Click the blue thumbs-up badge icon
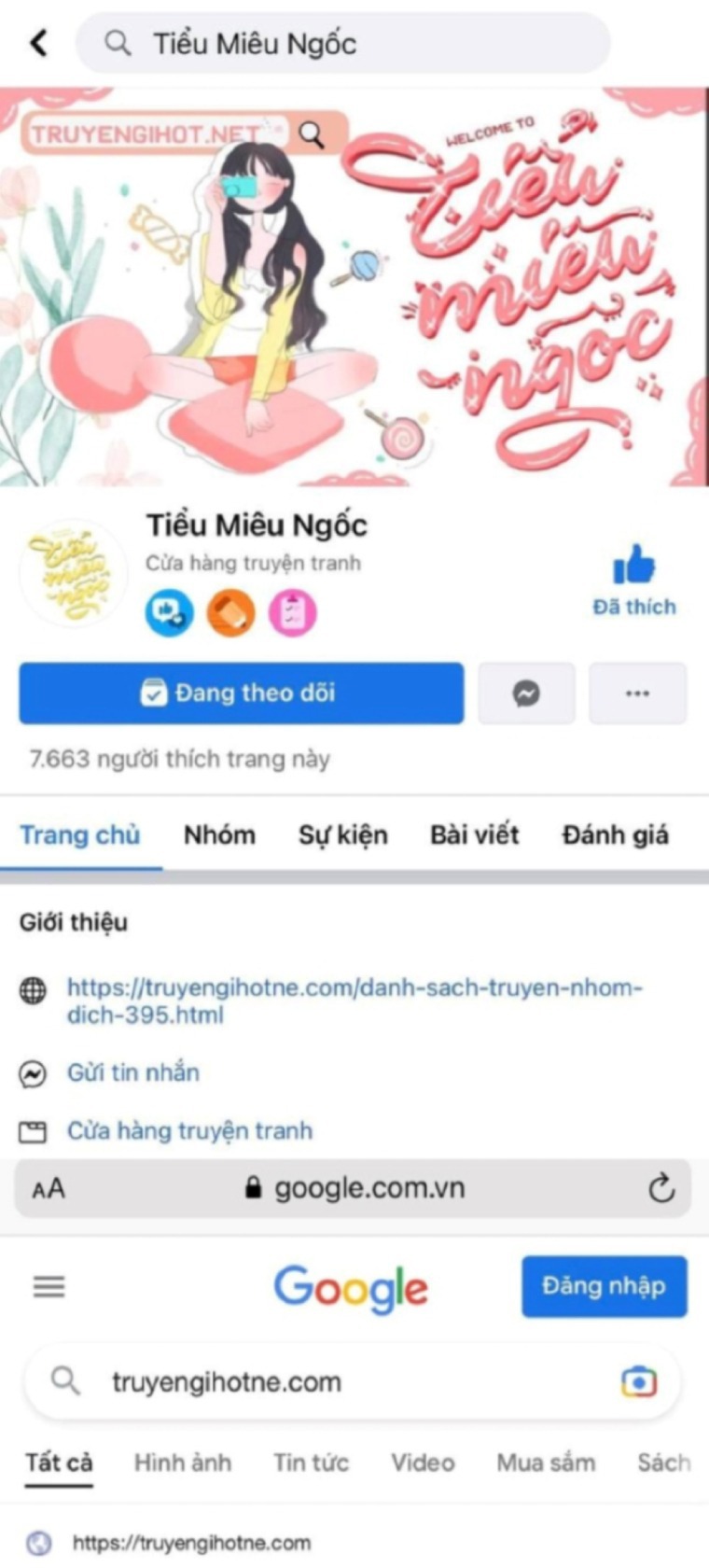 pos(168,612)
